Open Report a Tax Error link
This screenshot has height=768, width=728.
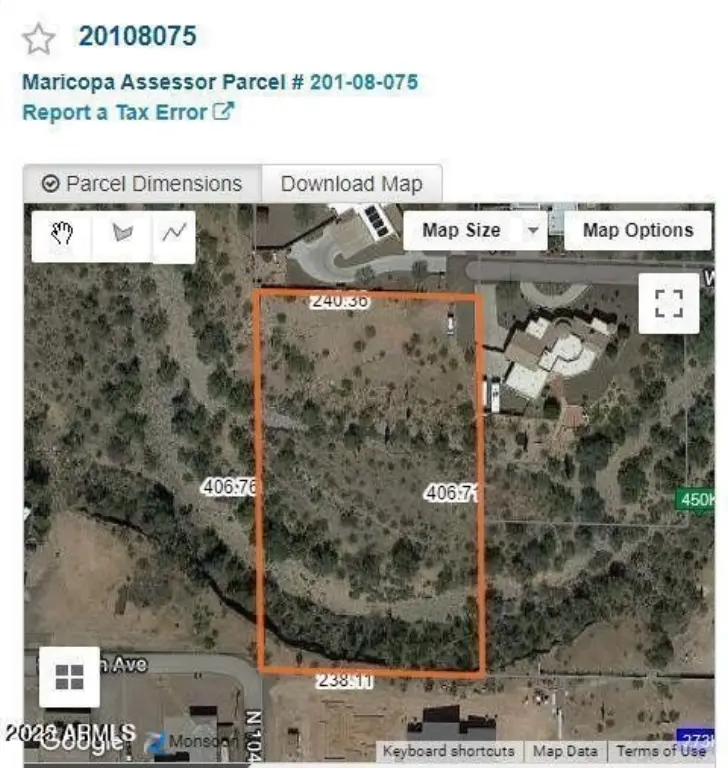pos(128,111)
